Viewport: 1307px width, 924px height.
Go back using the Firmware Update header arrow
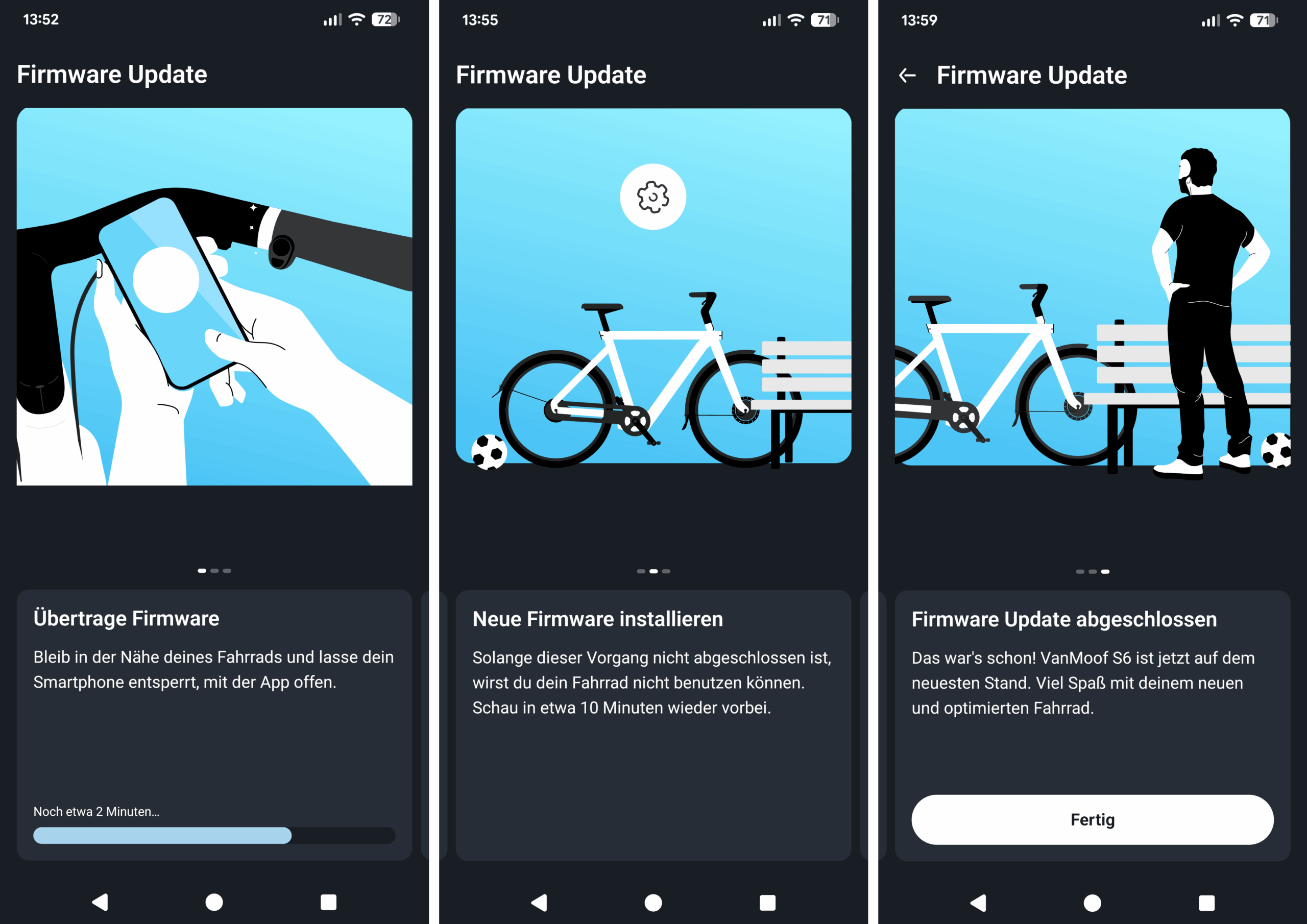coord(907,75)
